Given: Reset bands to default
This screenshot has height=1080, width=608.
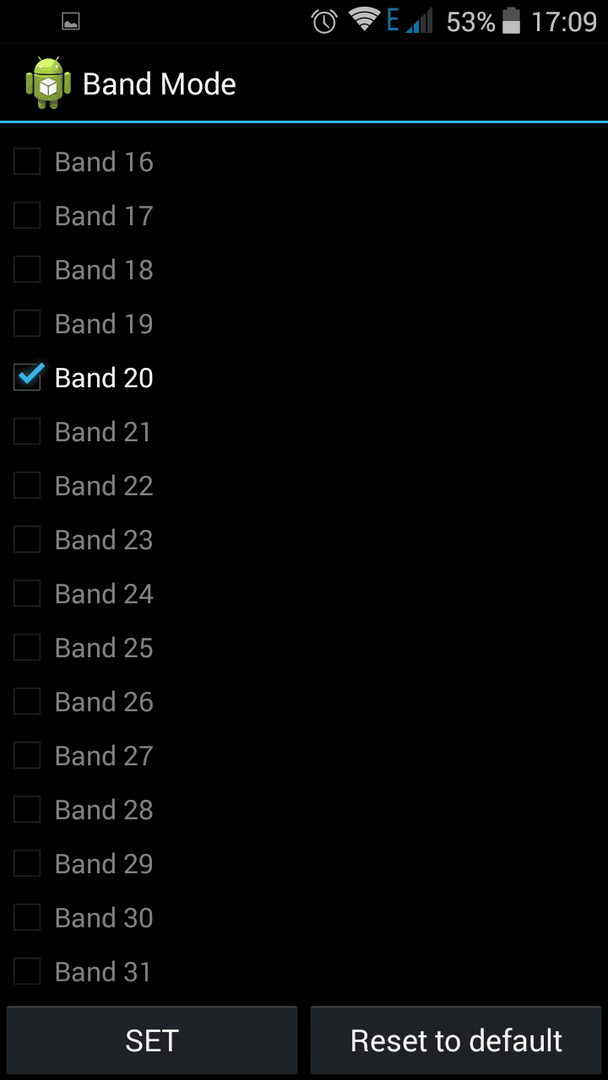Looking at the screenshot, I should tap(456, 1040).
